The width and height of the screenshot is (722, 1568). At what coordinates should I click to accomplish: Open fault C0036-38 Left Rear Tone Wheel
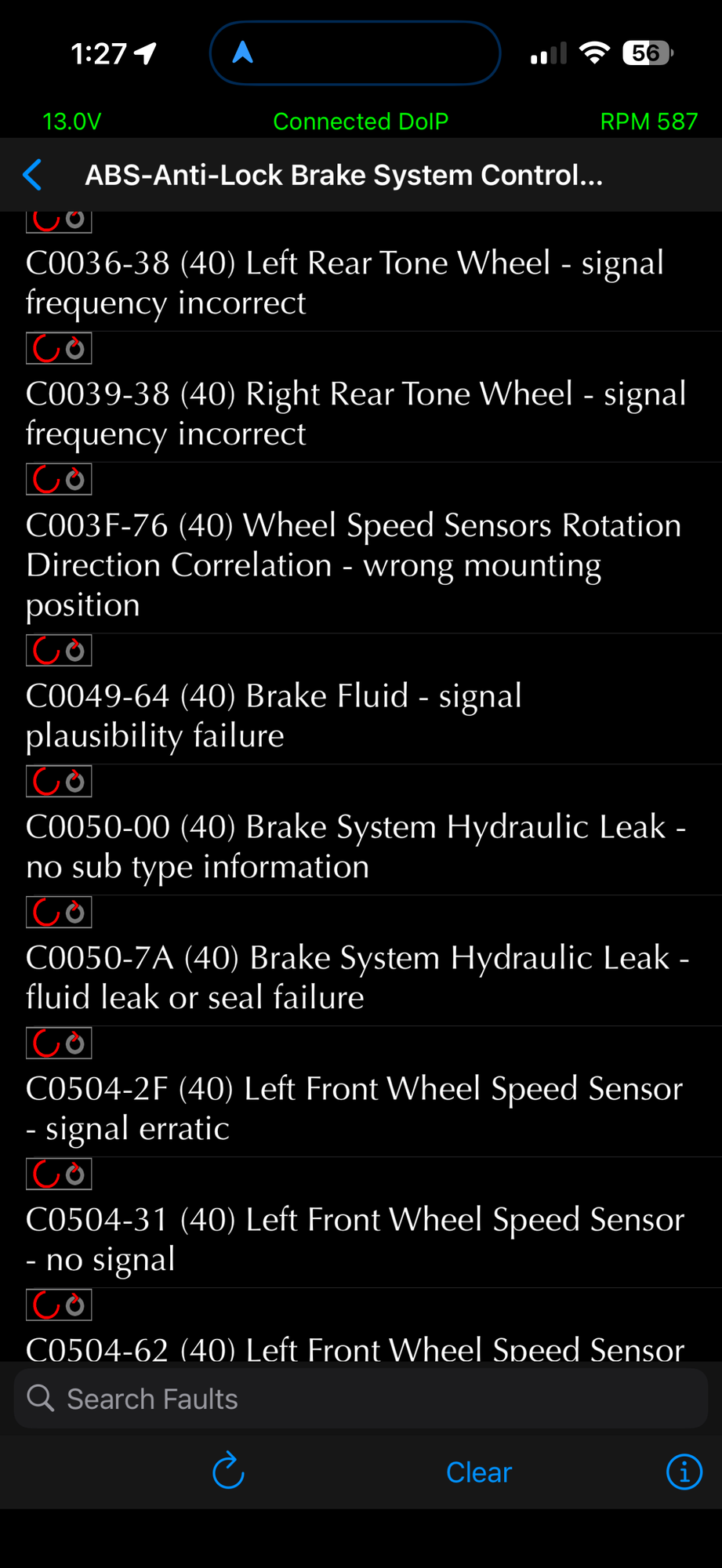[x=361, y=282]
